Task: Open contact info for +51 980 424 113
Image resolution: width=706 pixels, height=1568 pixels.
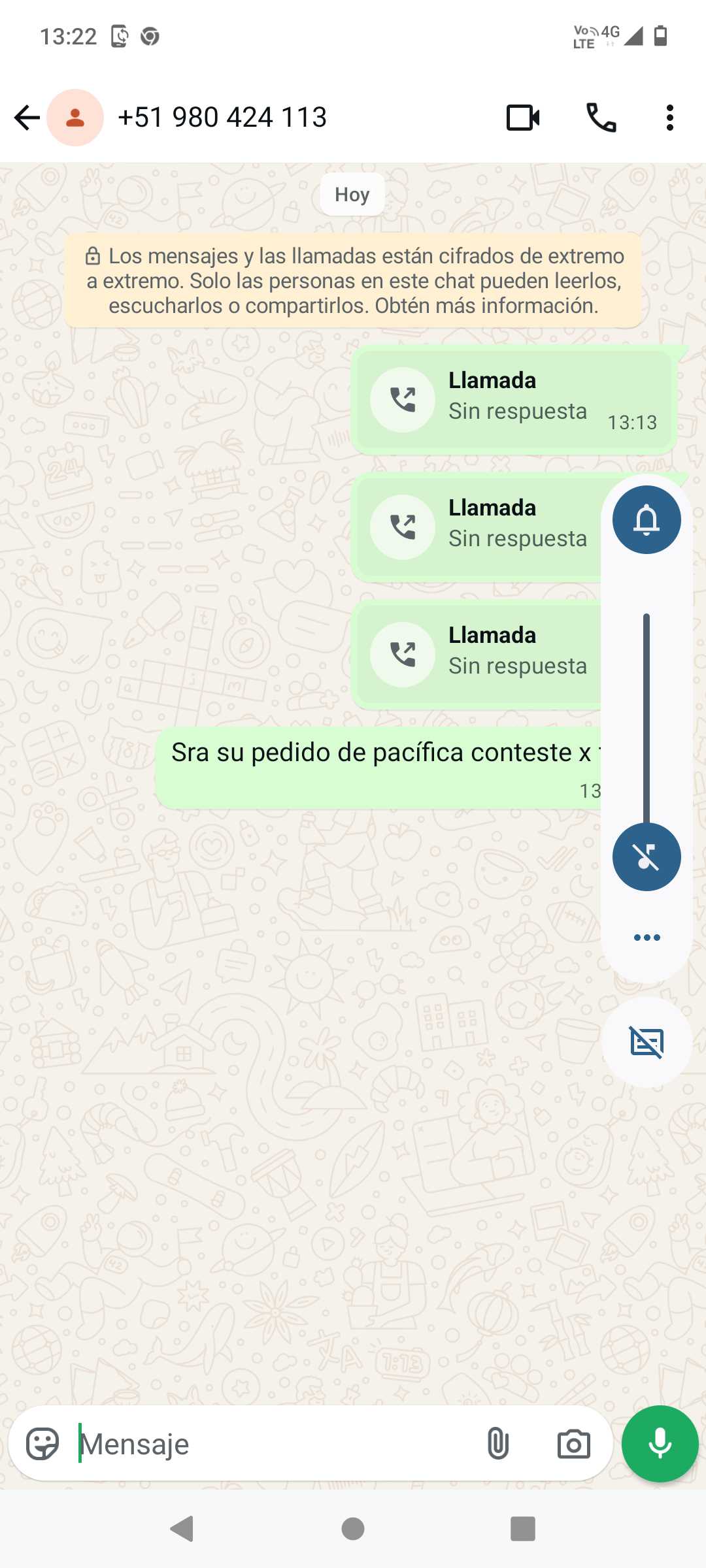Action: 222,118
